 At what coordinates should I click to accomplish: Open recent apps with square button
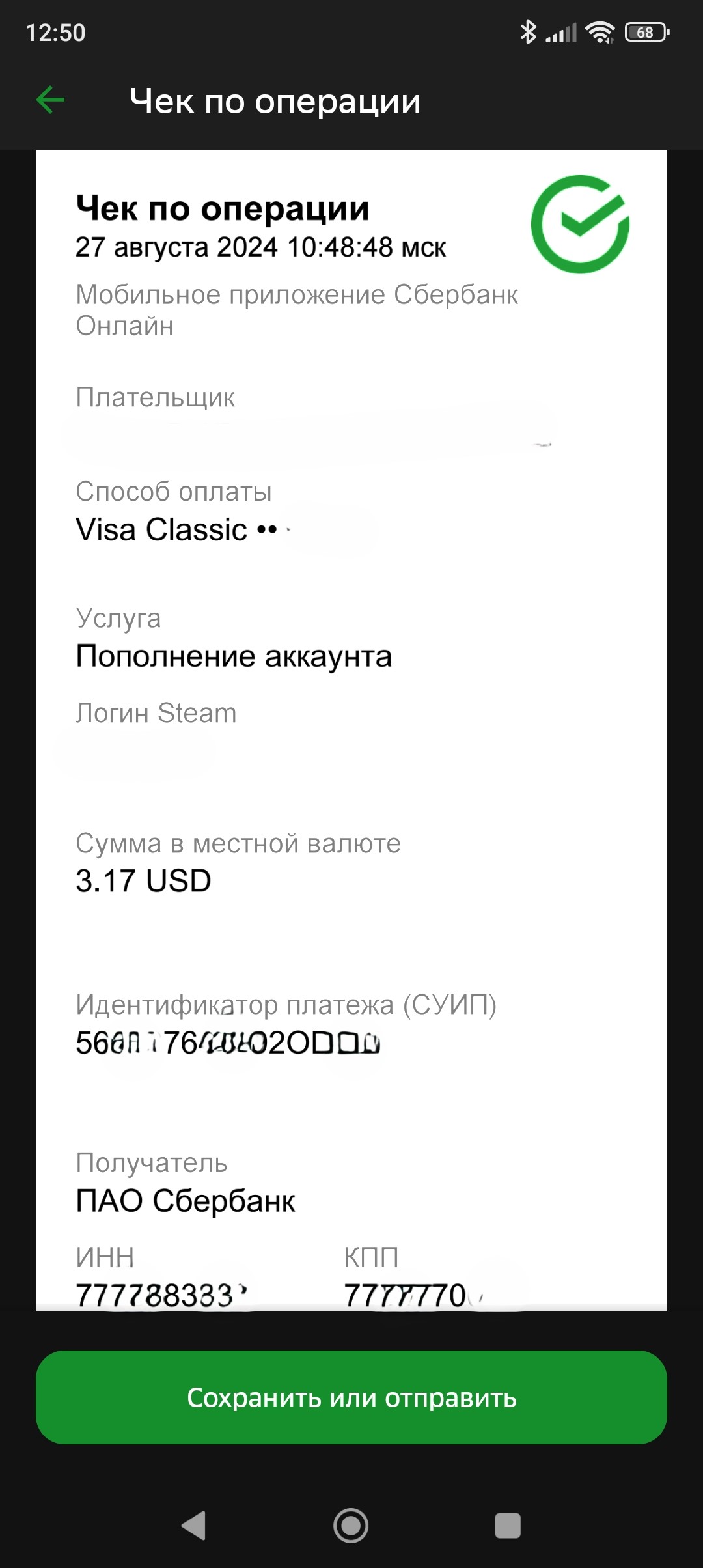click(508, 1526)
